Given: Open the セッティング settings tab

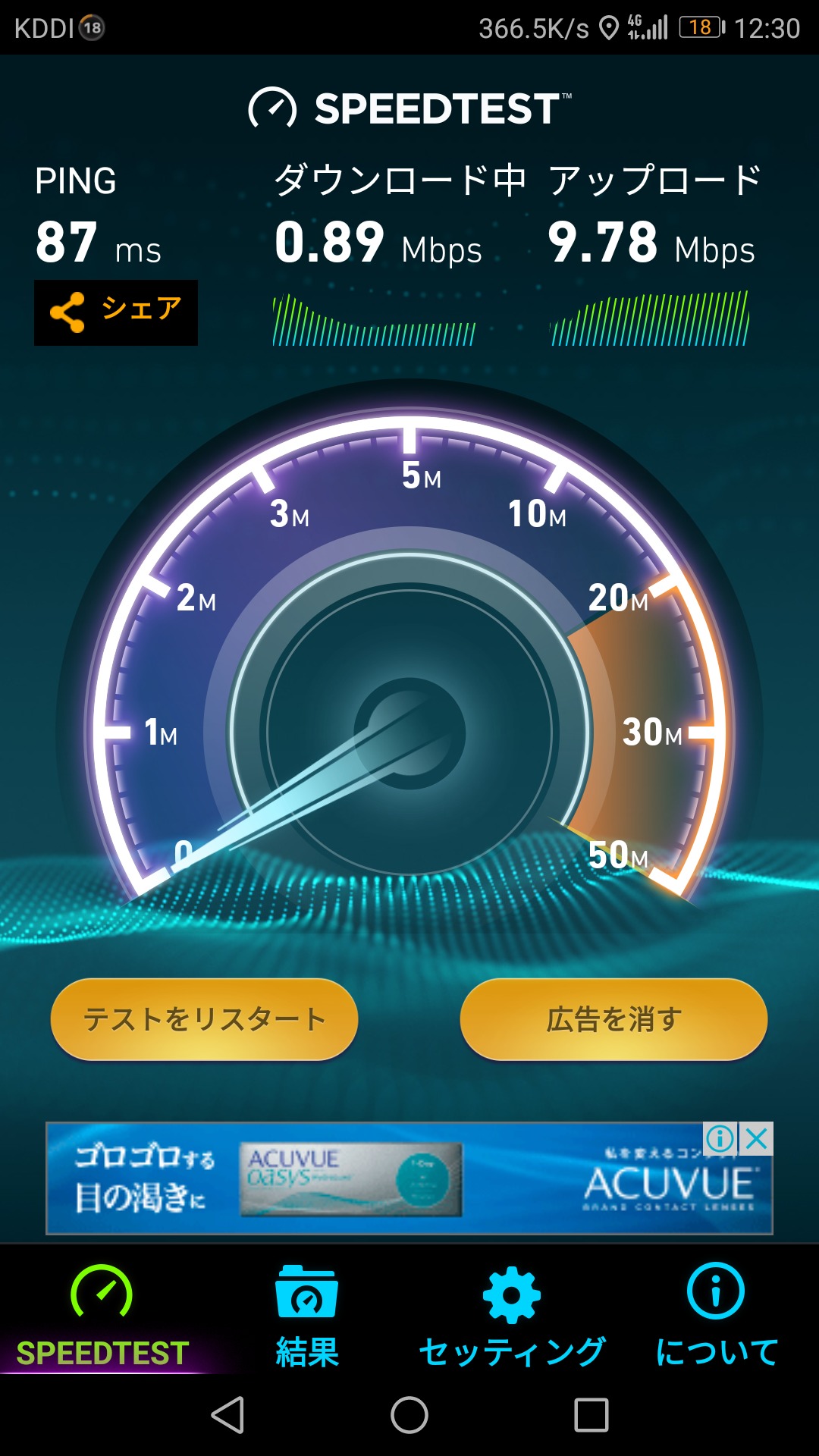Looking at the screenshot, I should coord(512,1316).
